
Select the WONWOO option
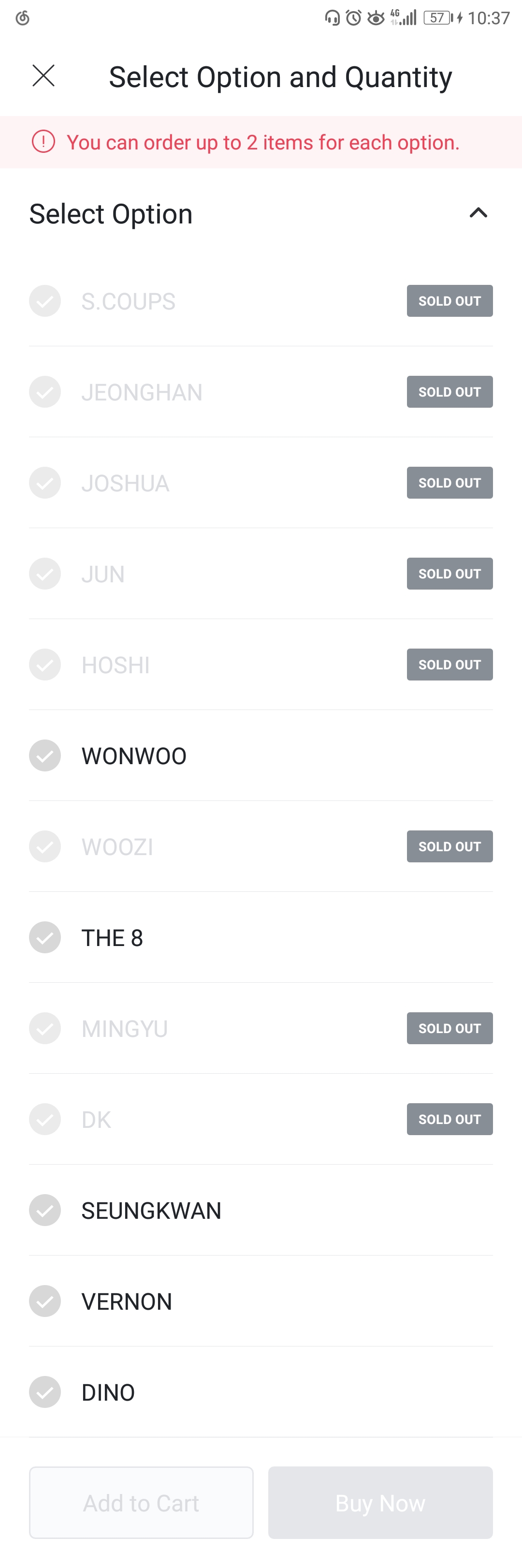134,755
